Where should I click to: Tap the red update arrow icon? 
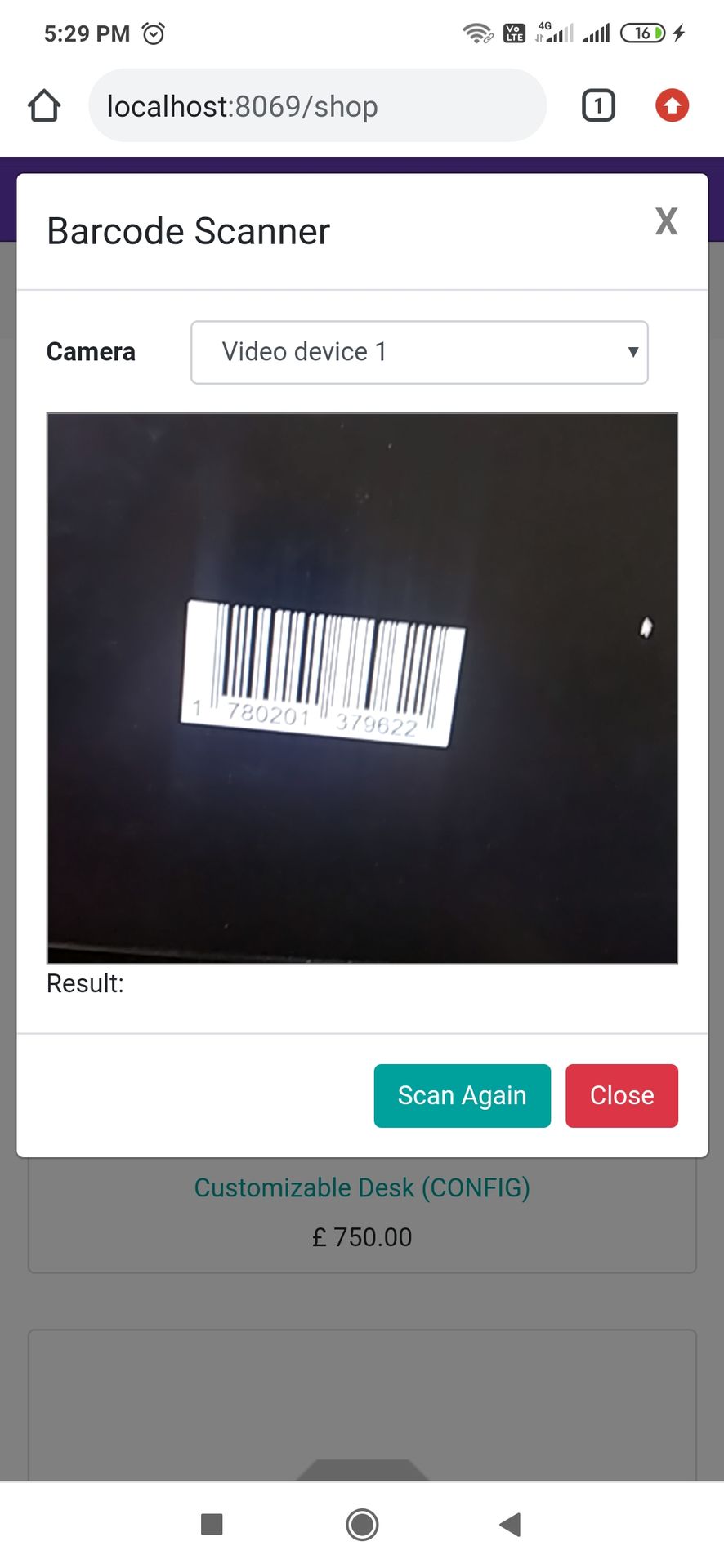pos(672,105)
